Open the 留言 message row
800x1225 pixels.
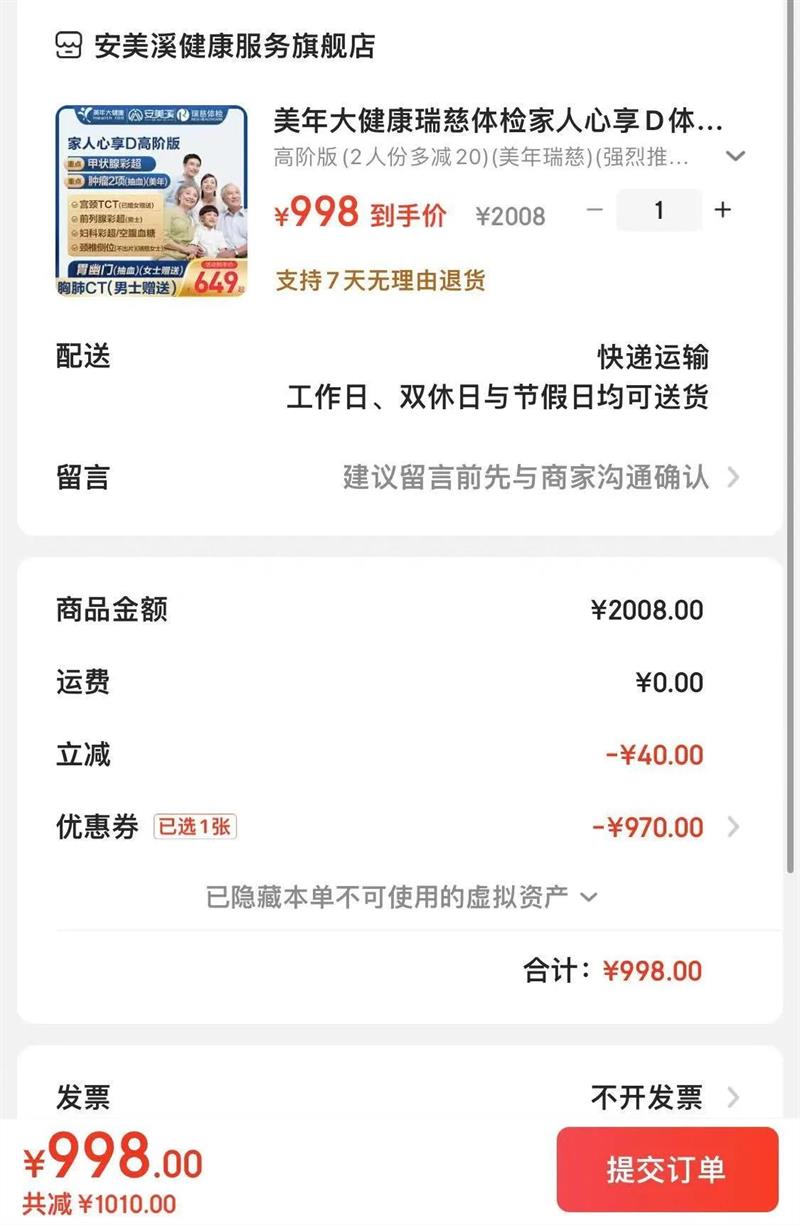tap(400, 476)
